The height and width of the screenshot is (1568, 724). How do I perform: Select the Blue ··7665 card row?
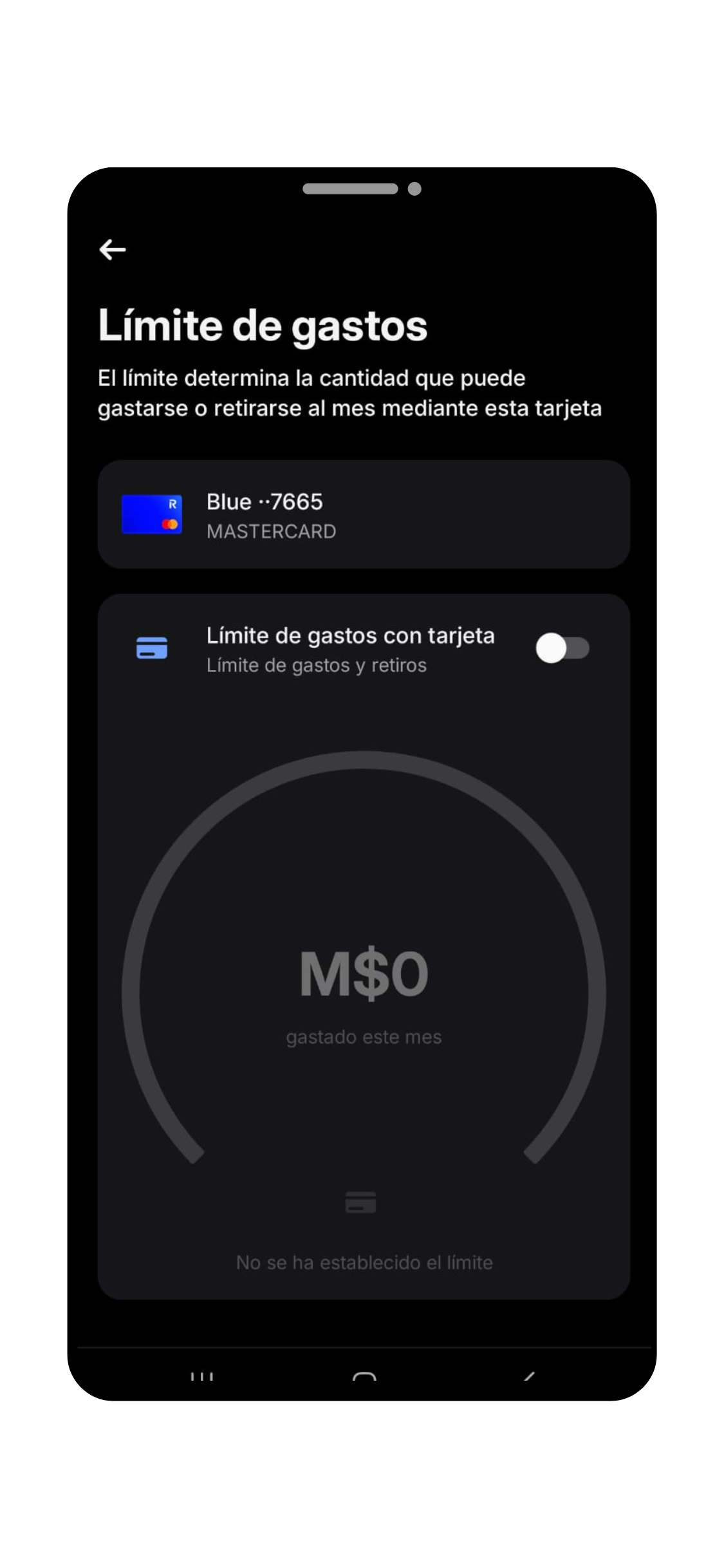click(362, 515)
